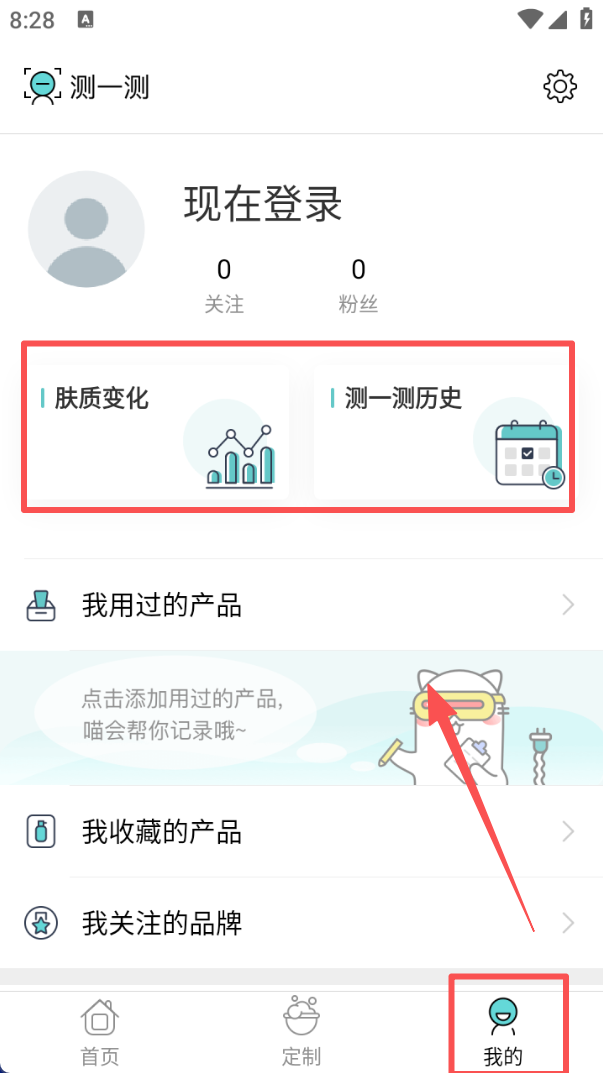Select the 我的 tab
This screenshot has width=603, height=1073.
(503, 1032)
